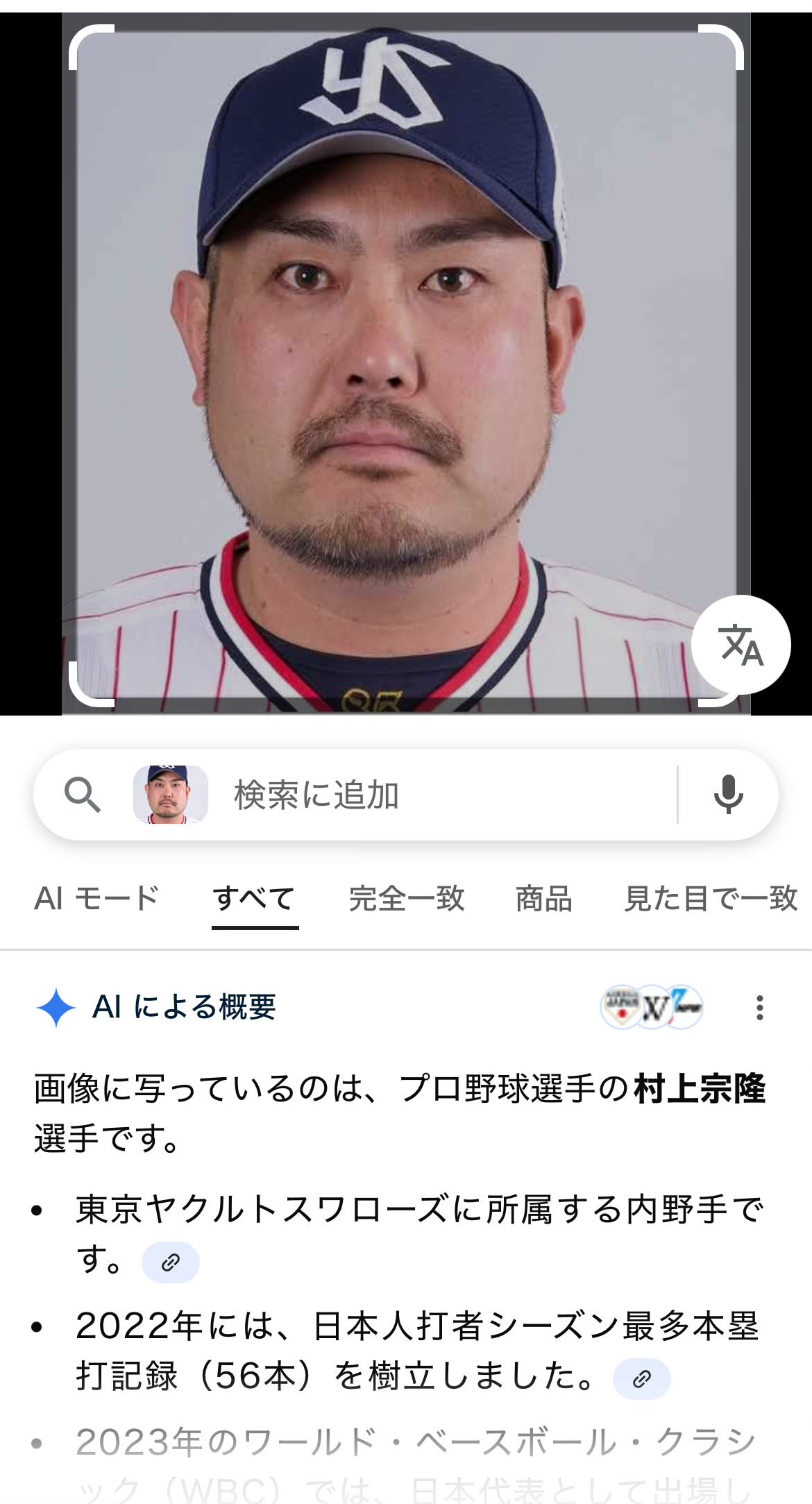Image resolution: width=812 pixels, height=1504 pixels.
Task: Tap the magnifier search icon
Action: pos(83,795)
